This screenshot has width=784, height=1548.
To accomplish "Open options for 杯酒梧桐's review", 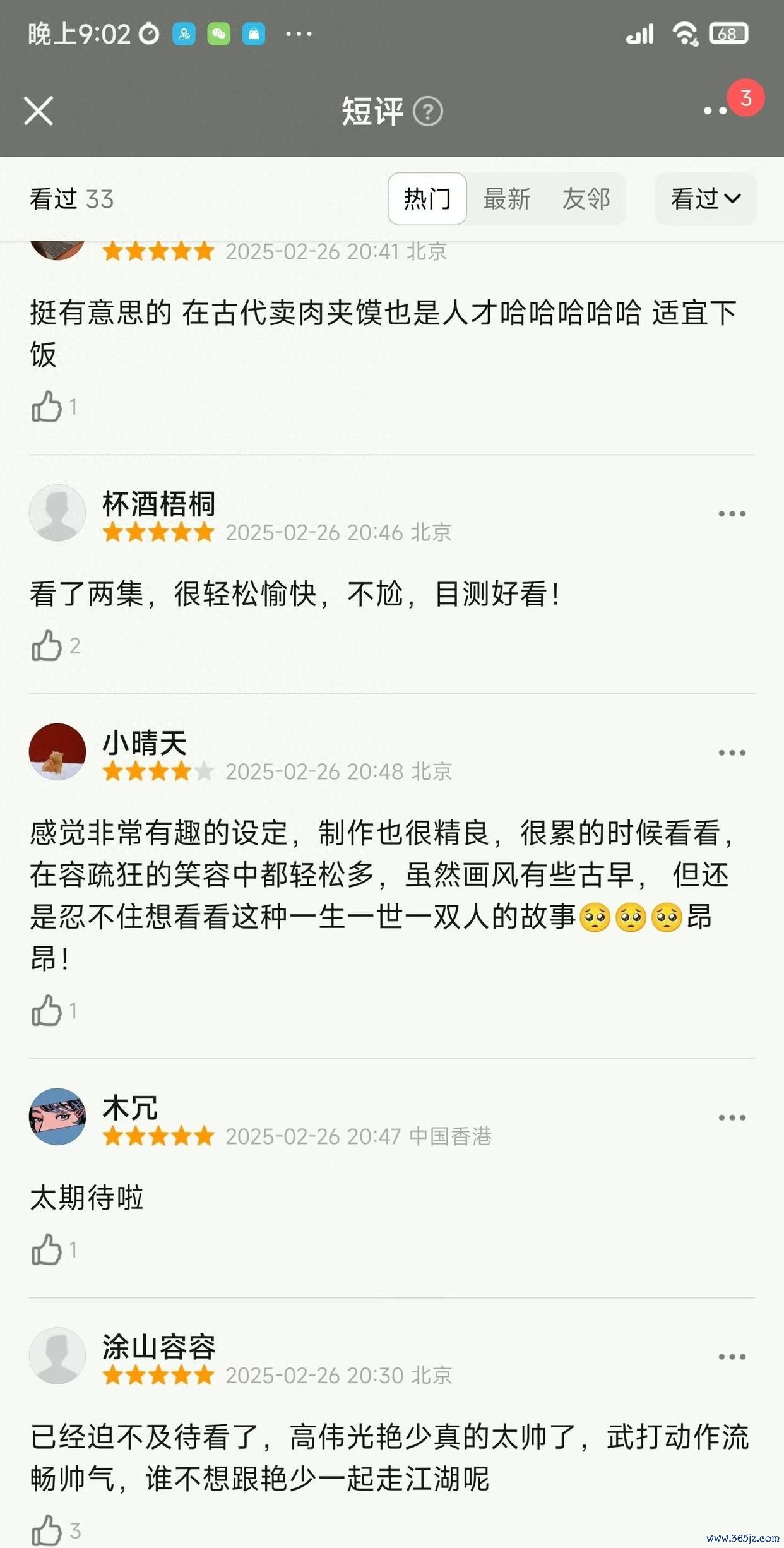I will (732, 514).
